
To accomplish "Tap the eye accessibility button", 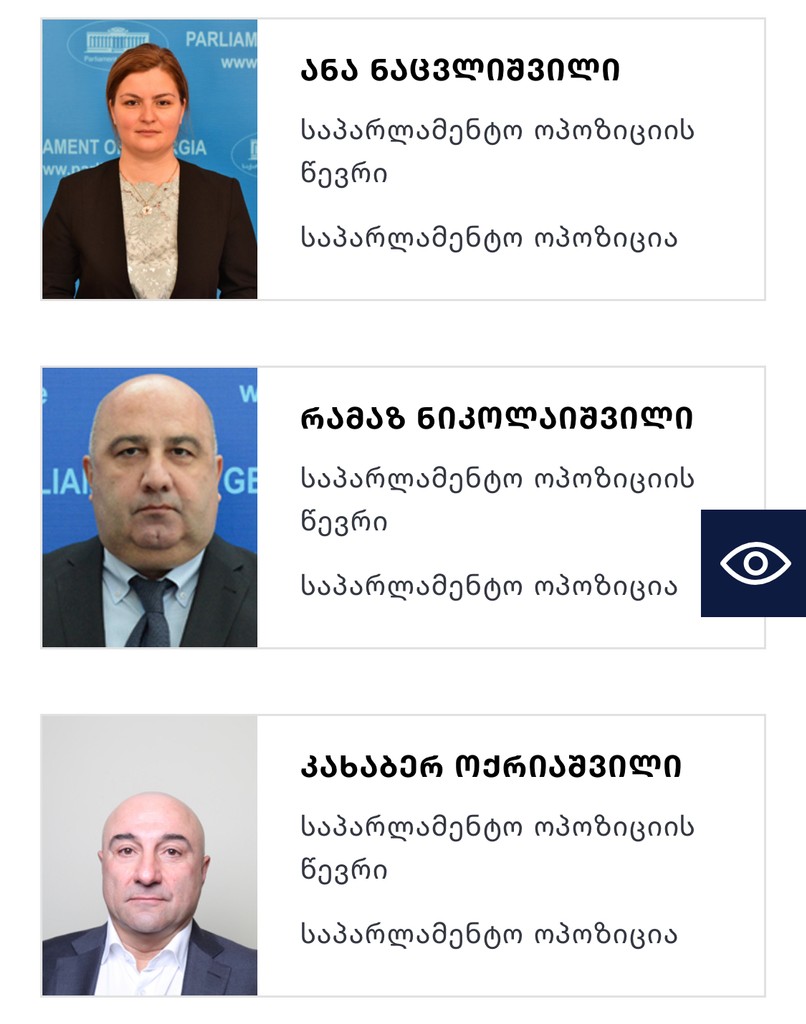I will [754, 563].
